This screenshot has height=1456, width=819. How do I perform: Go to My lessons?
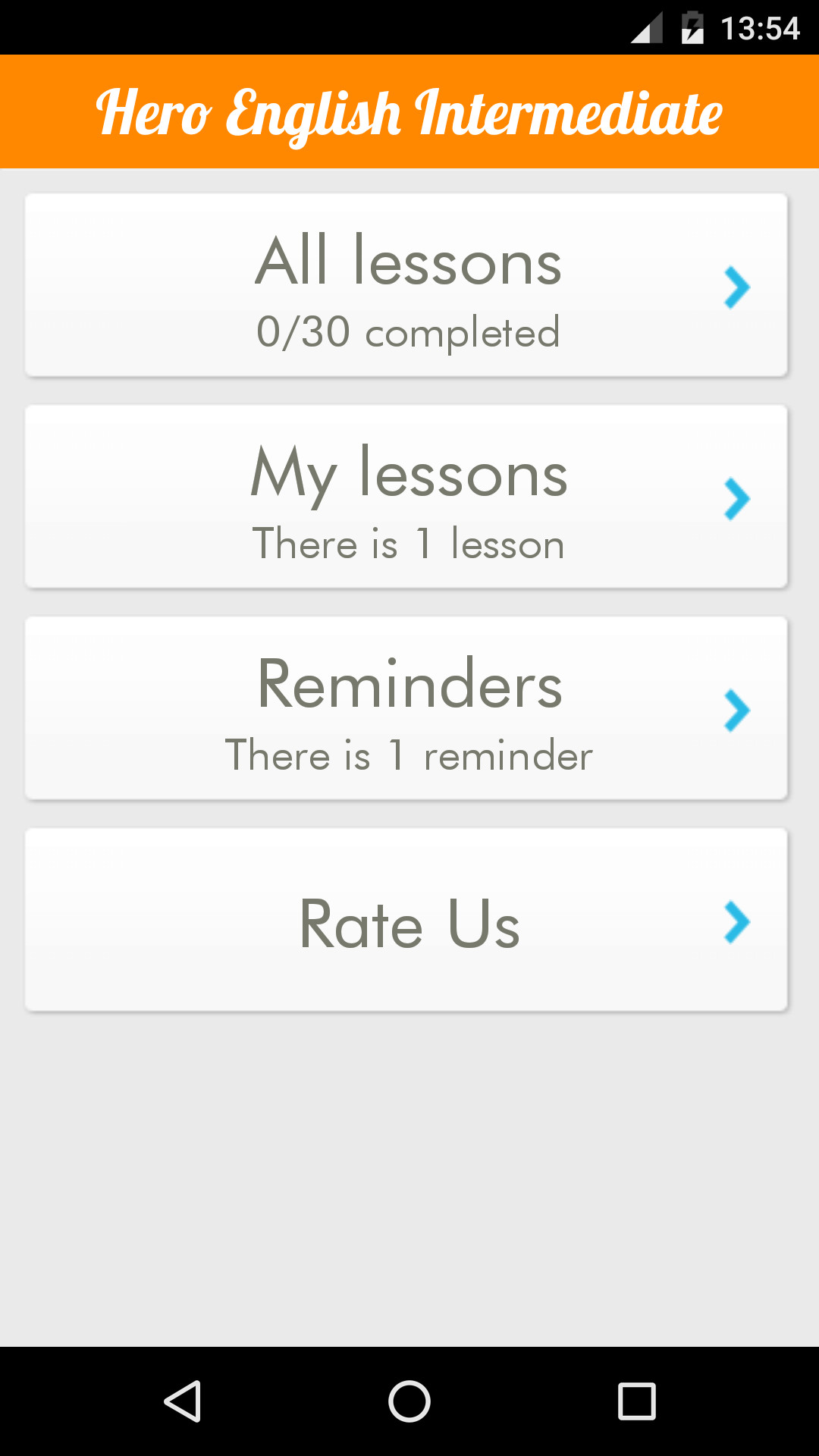(406, 497)
